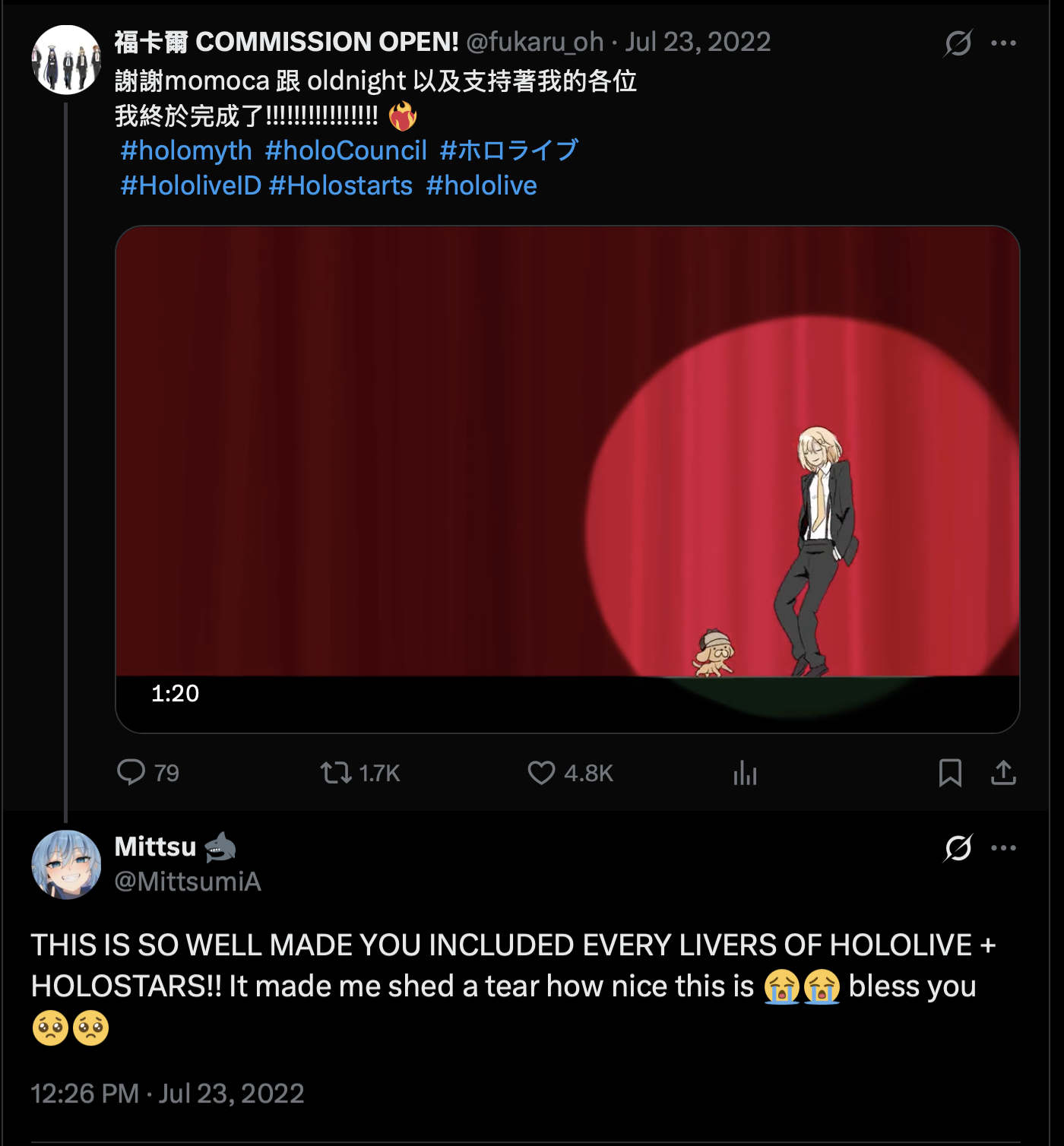Reply to fukaru_oh's post
The image size is (1064, 1146).
(131, 772)
